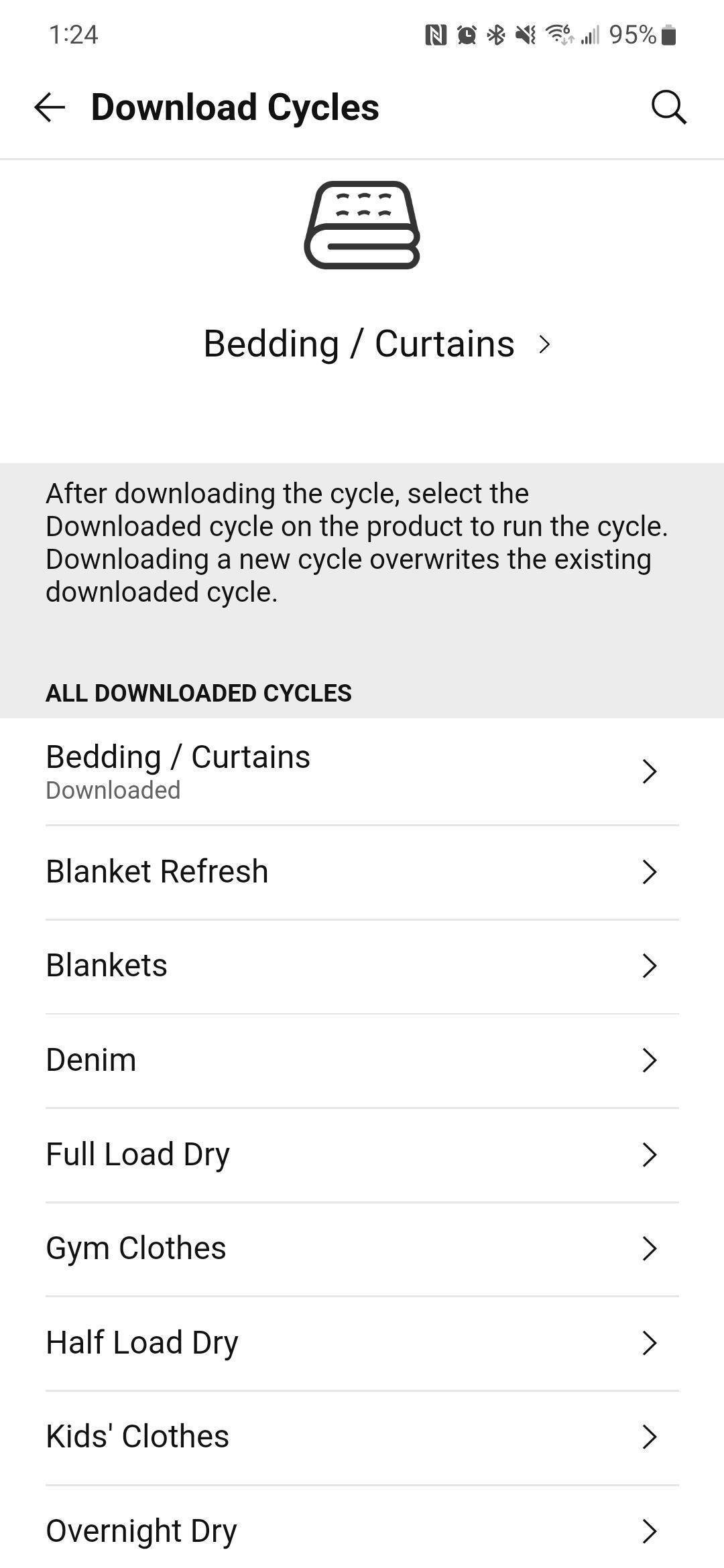
Task: Tap the Gym Clothes cycle
Action: click(x=362, y=1248)
